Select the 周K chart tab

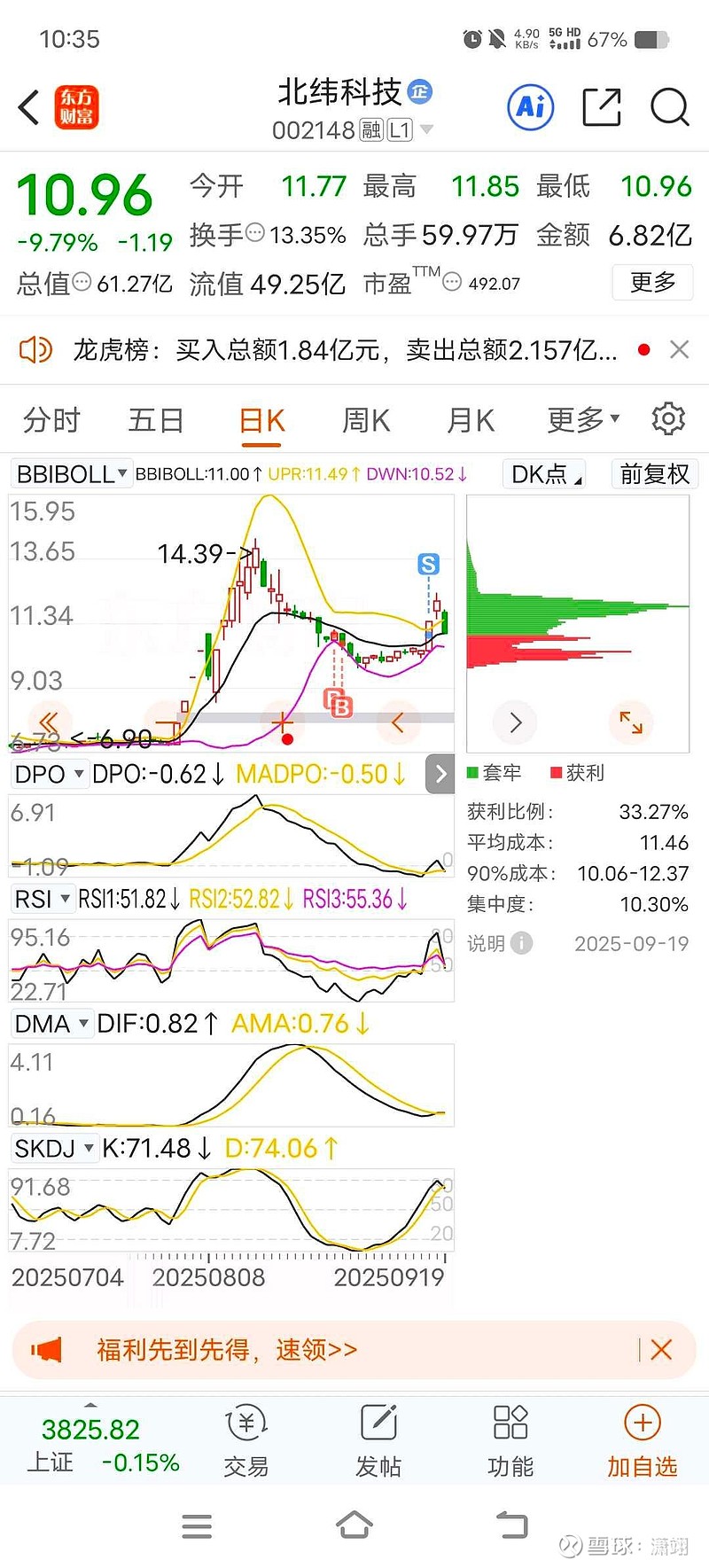pos(366,420)
